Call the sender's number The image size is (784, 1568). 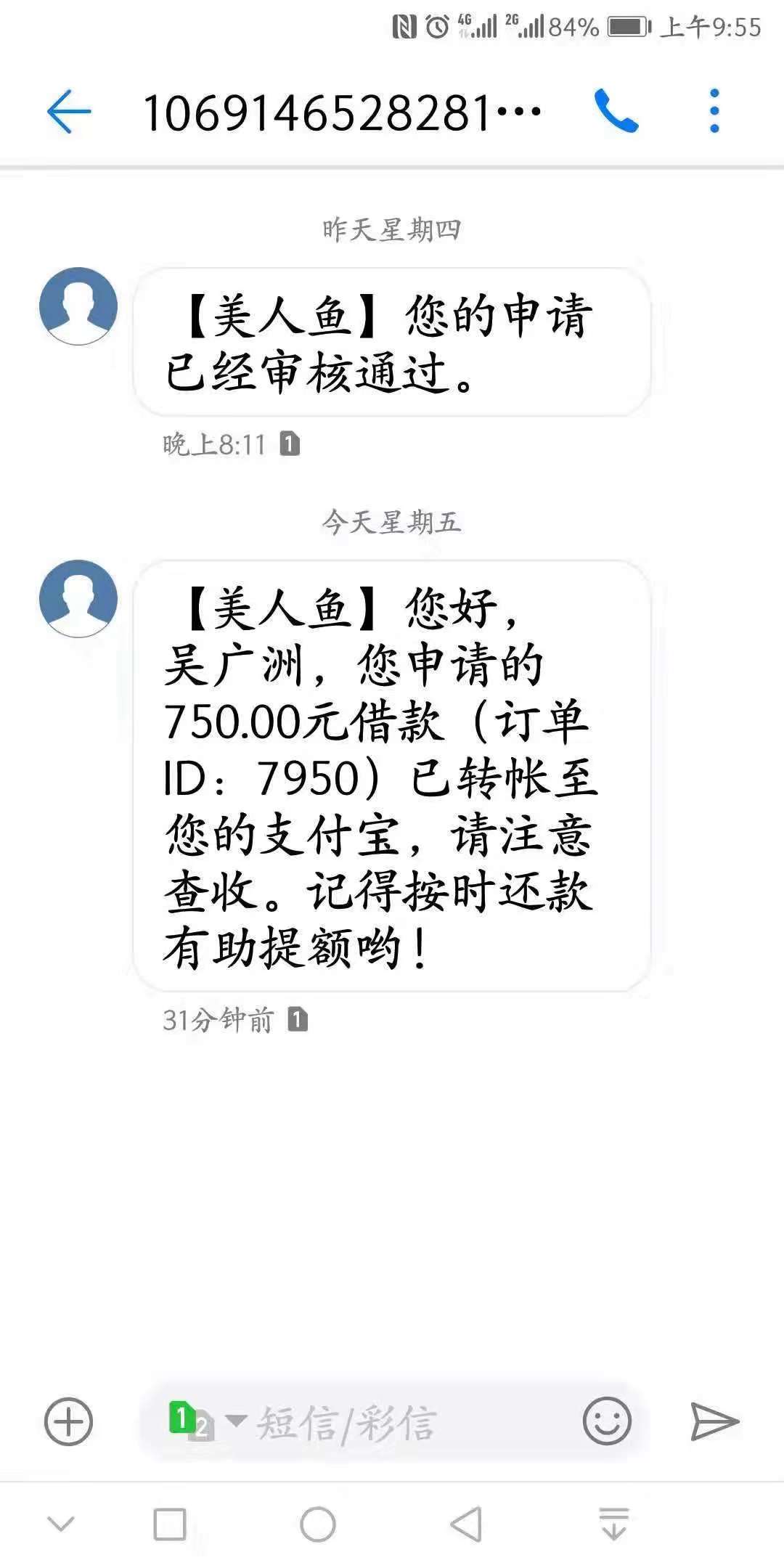click(x=616, y=111)
